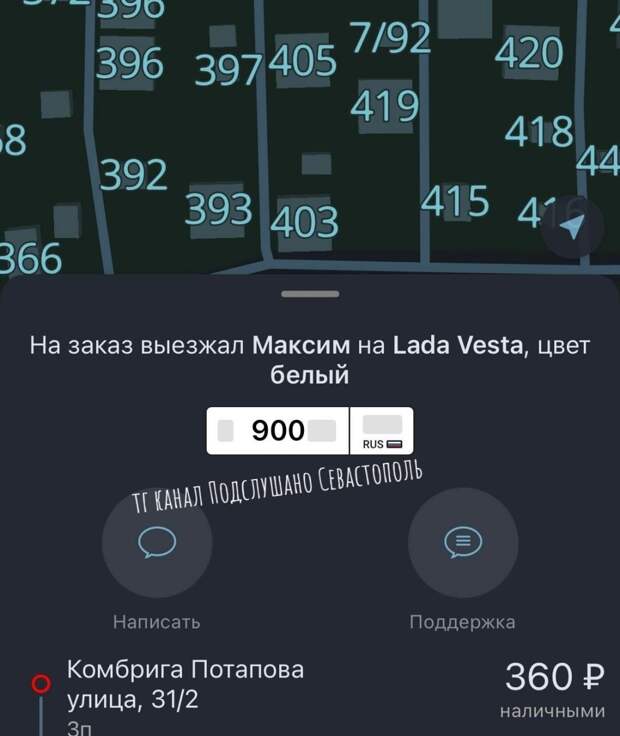
Task: Tap the Написать message driver button
Action: [156, 543]
